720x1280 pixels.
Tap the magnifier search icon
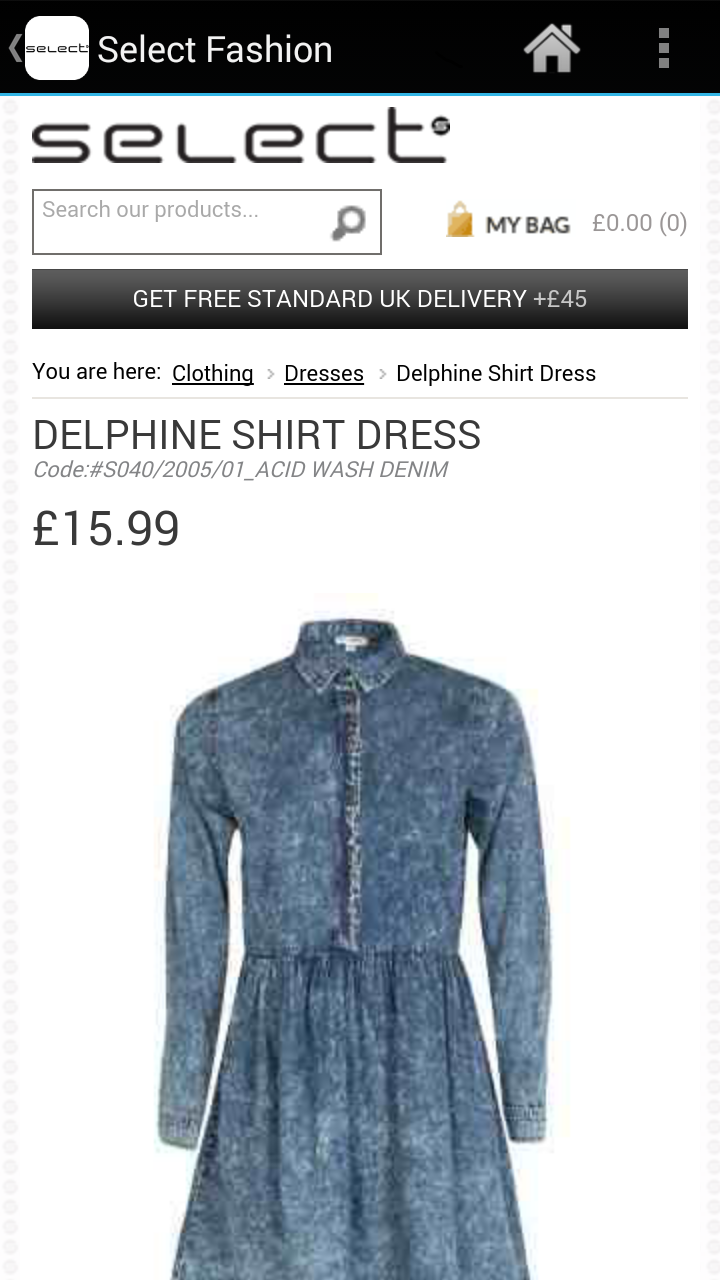point(348,222)
